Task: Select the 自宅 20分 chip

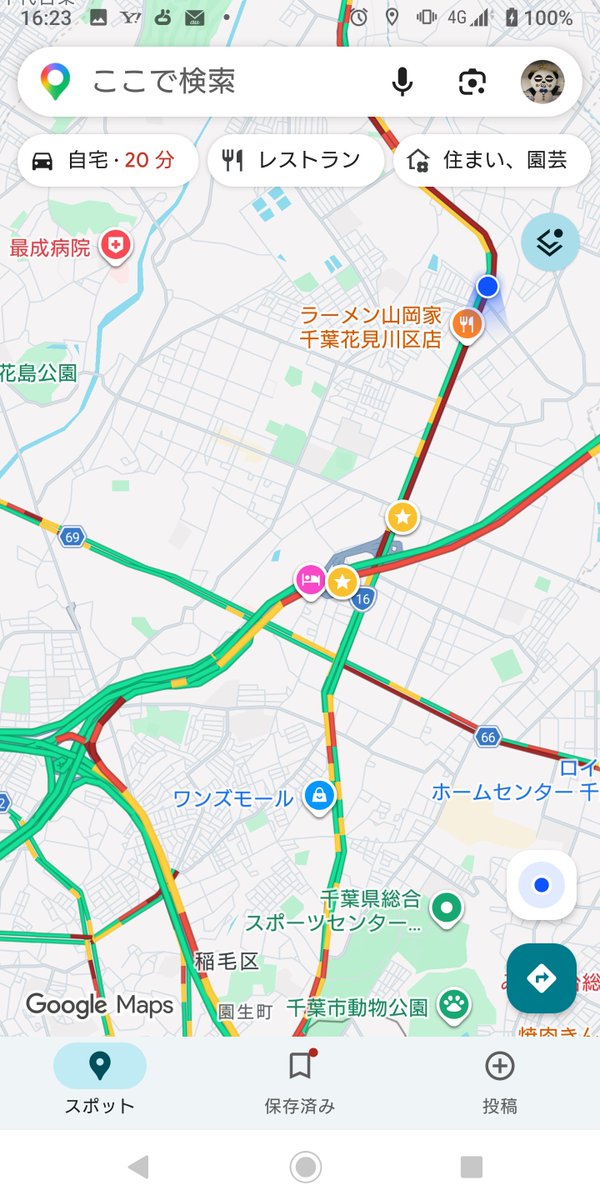Action: (108, 160)
